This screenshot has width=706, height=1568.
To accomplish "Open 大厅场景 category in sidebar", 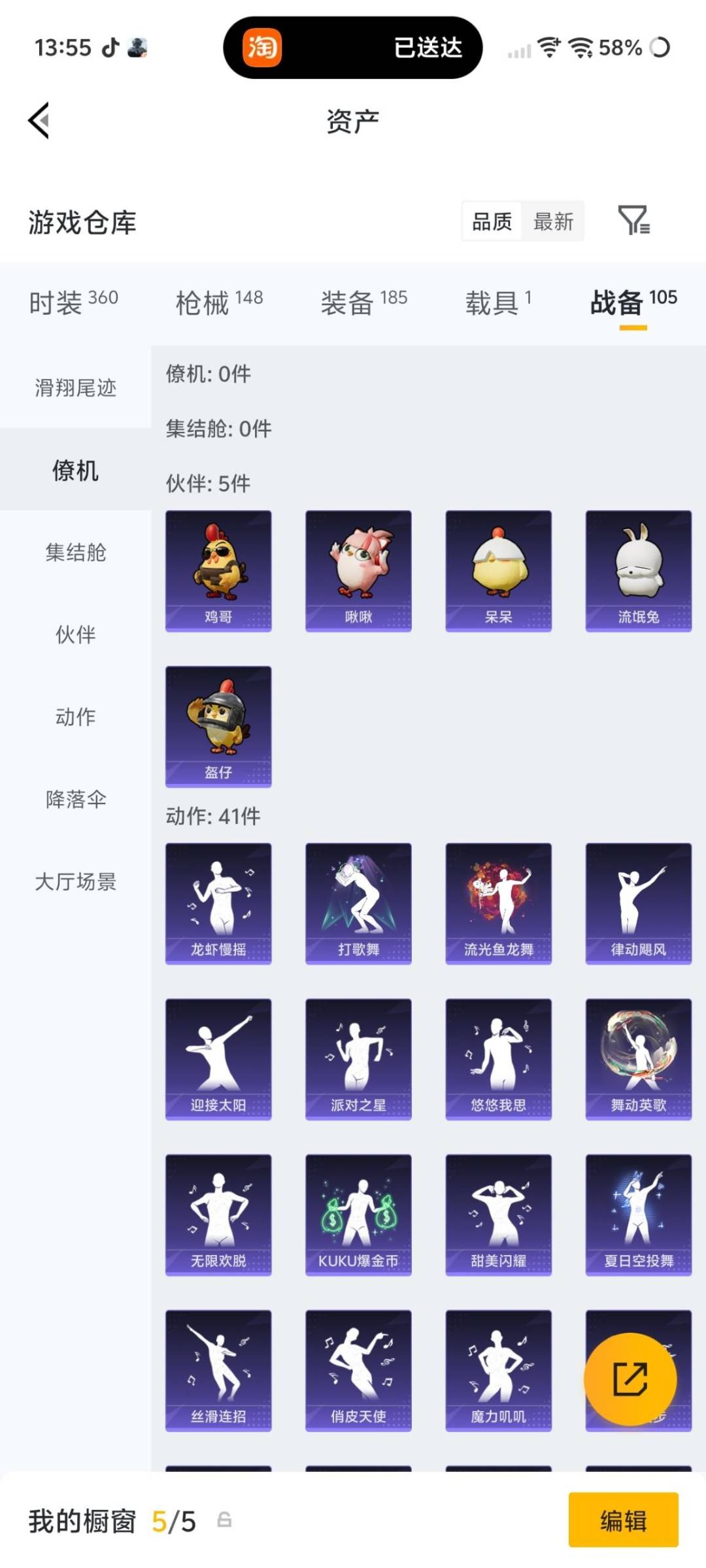I will tap(74, 882).
